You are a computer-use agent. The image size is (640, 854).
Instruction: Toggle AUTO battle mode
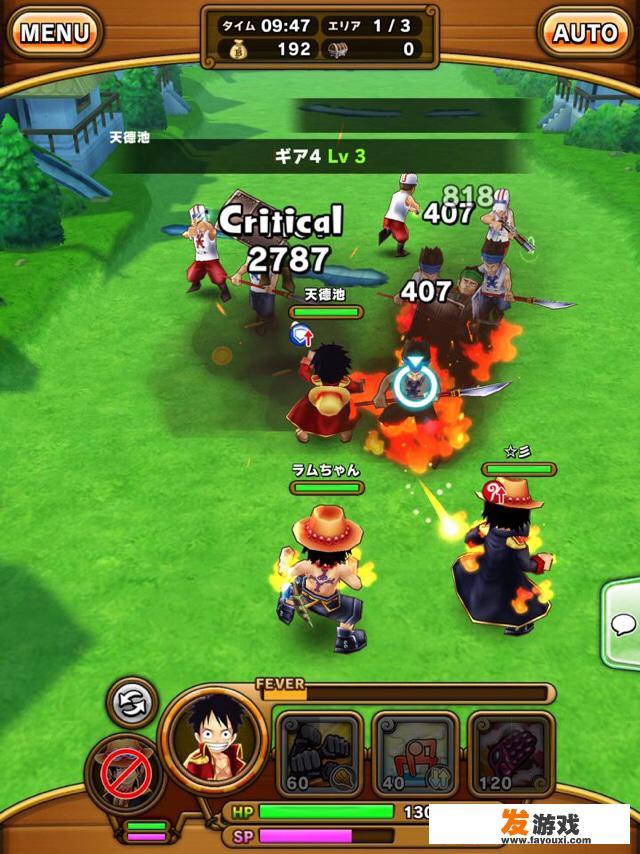point(585,32)
